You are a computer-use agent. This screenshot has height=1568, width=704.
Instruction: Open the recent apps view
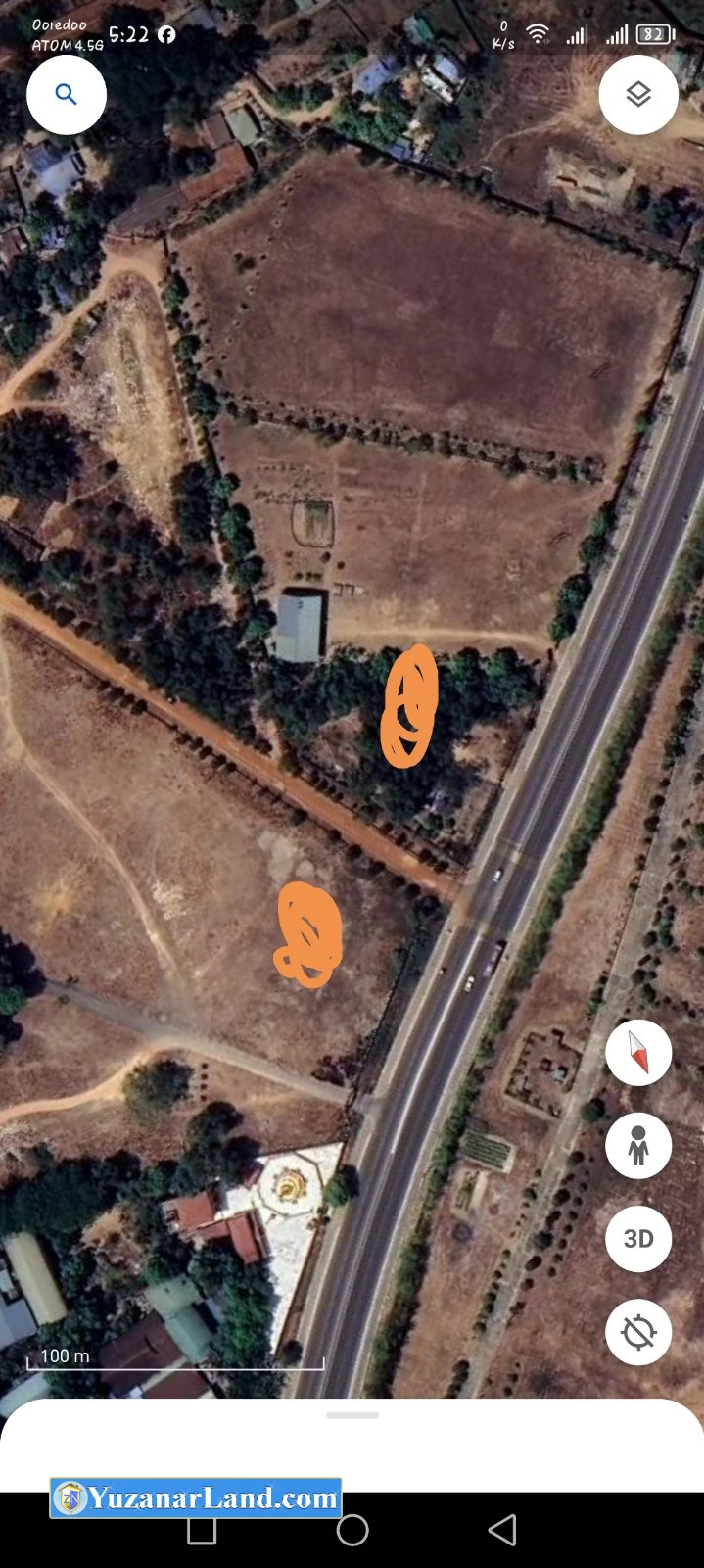coord(202,1530)
